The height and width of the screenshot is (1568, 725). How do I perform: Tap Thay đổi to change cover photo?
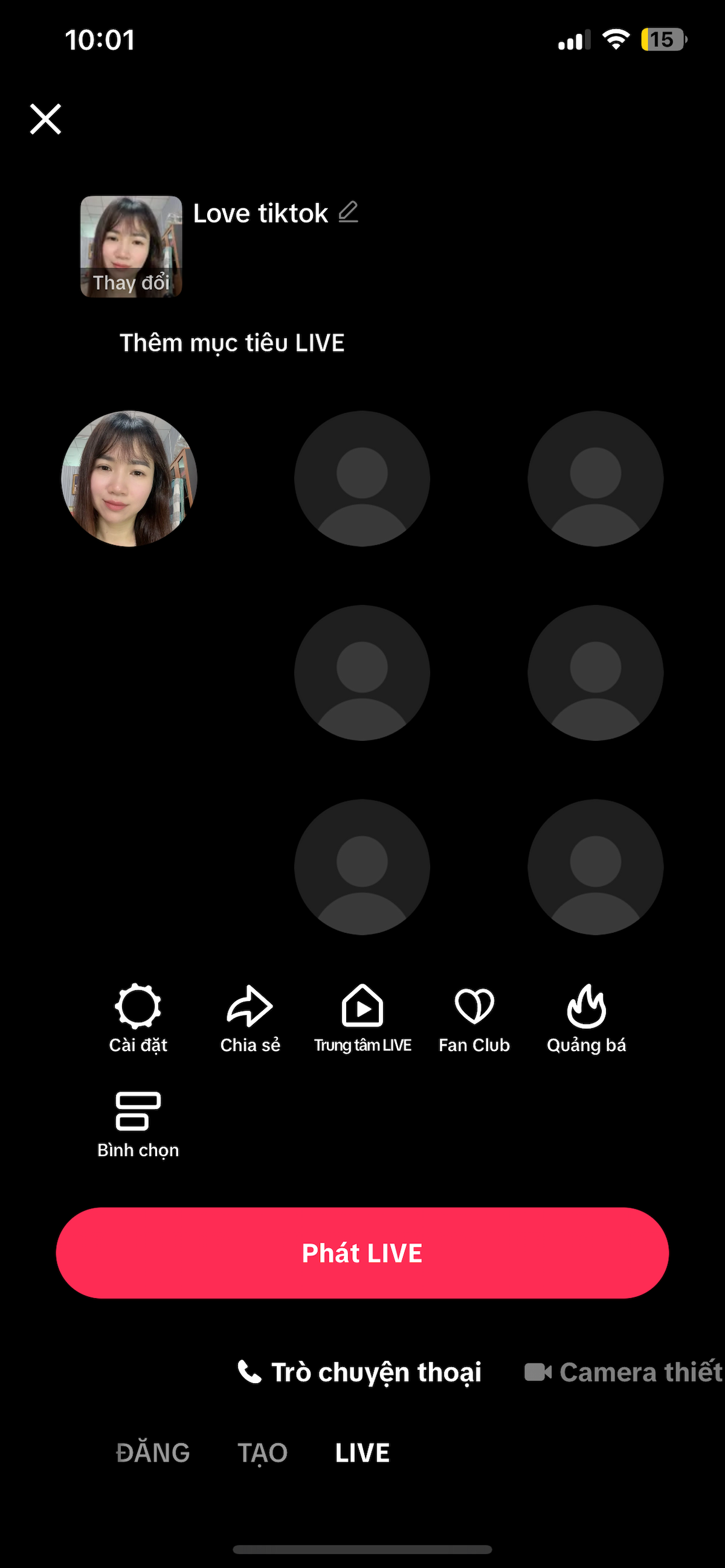[131, 282]
